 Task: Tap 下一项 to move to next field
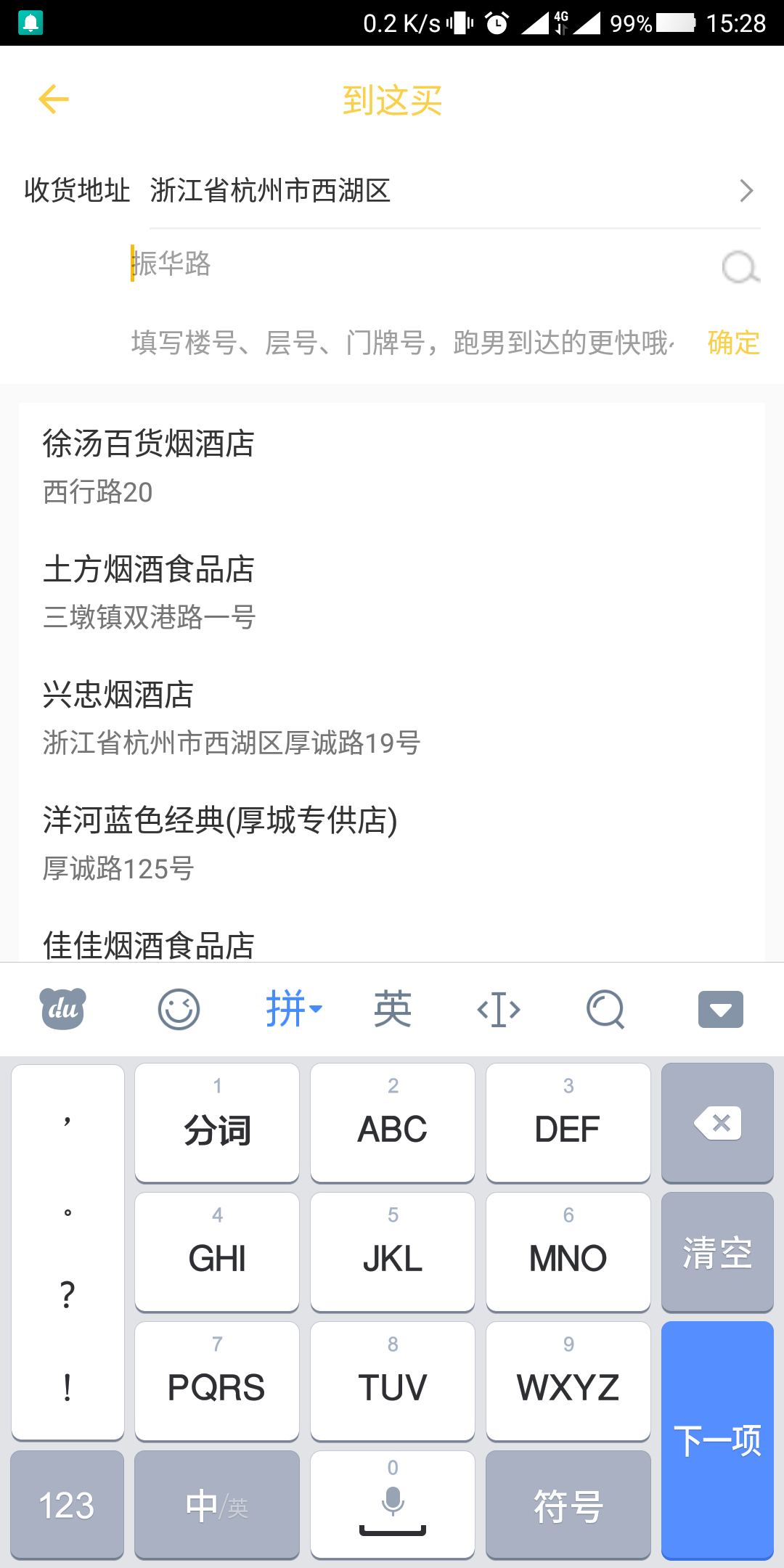(x=717, y=1440)
